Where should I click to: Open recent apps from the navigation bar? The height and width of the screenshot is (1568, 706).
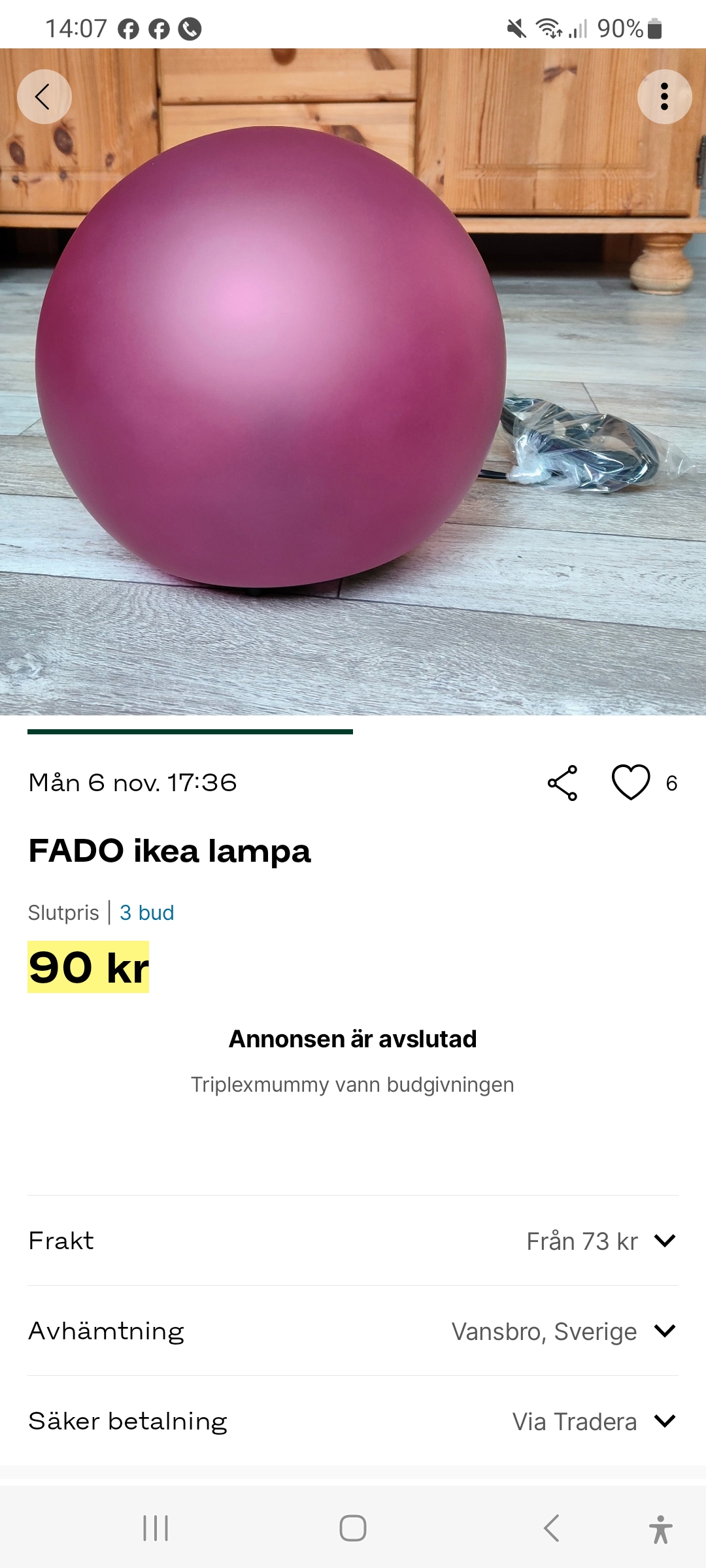pyautogui.click(x=156, y=1528)
